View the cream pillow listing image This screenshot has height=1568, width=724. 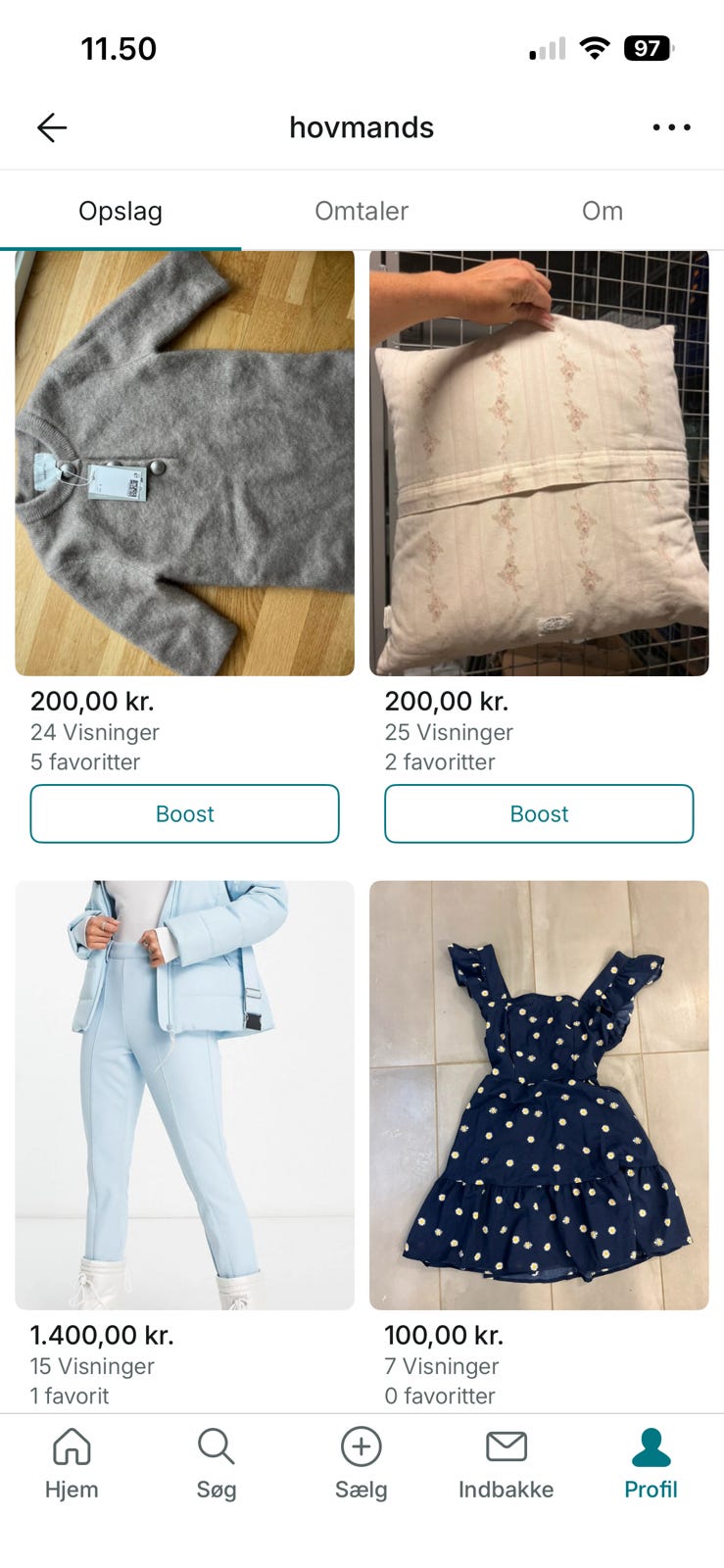538,461
